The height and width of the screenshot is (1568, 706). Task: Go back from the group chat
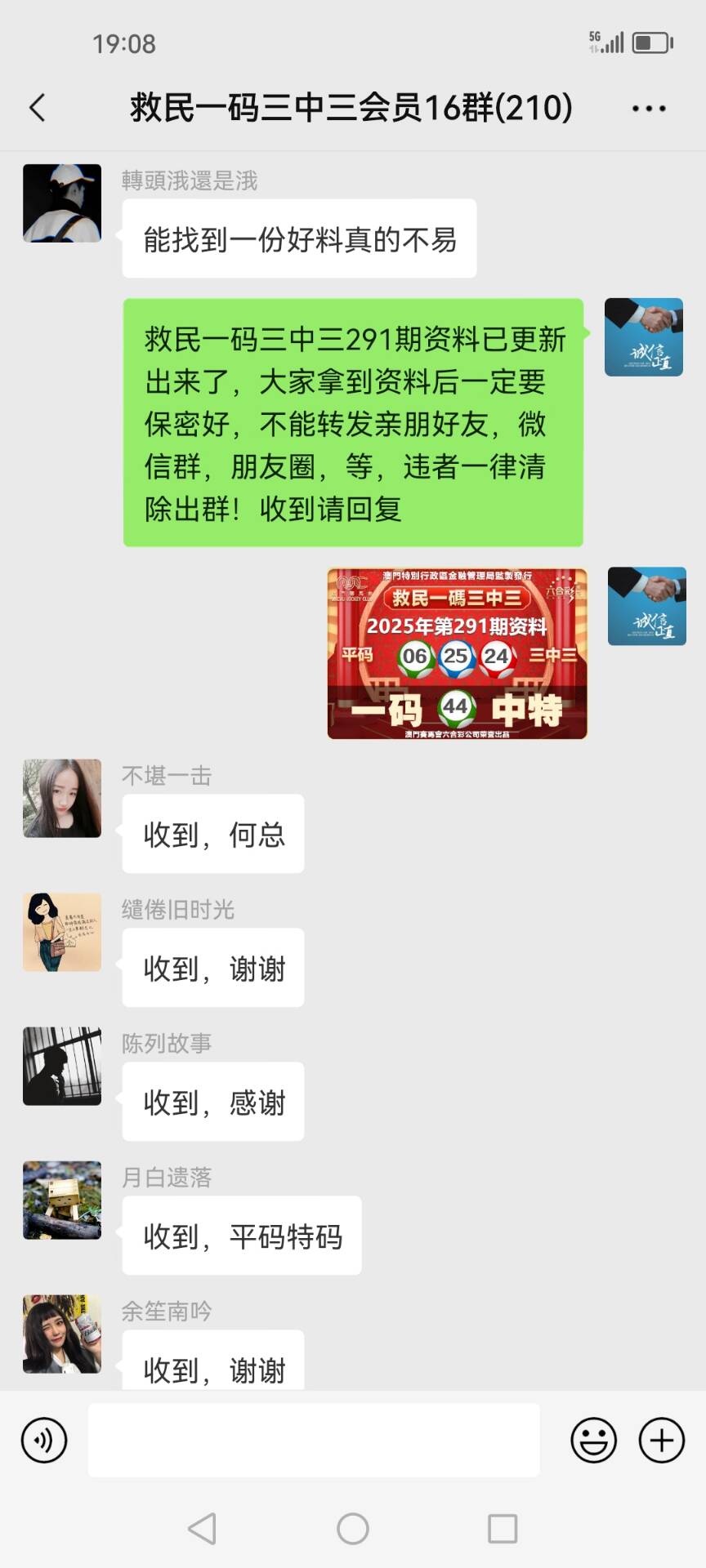point(38,108)
